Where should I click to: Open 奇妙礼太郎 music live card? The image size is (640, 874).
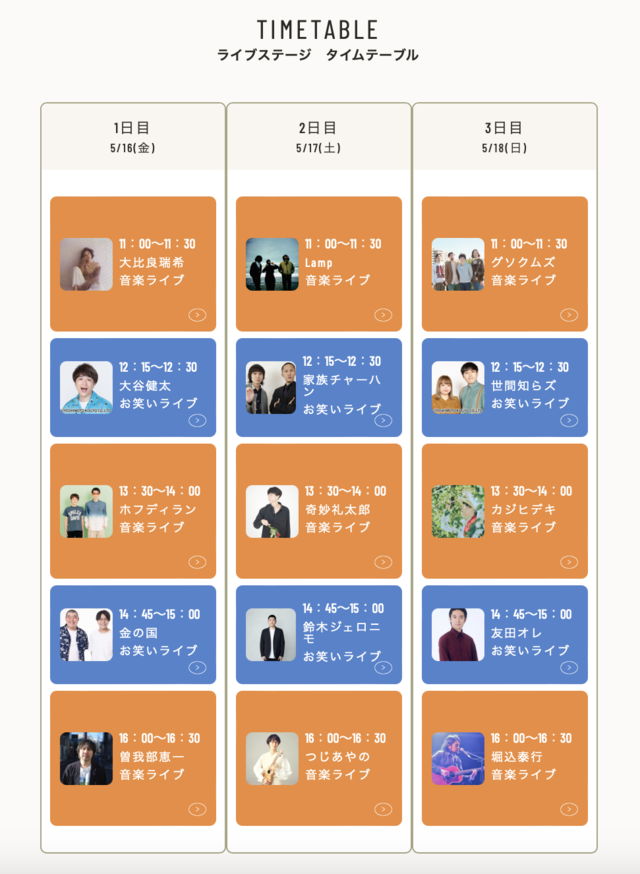pos(319,511)
